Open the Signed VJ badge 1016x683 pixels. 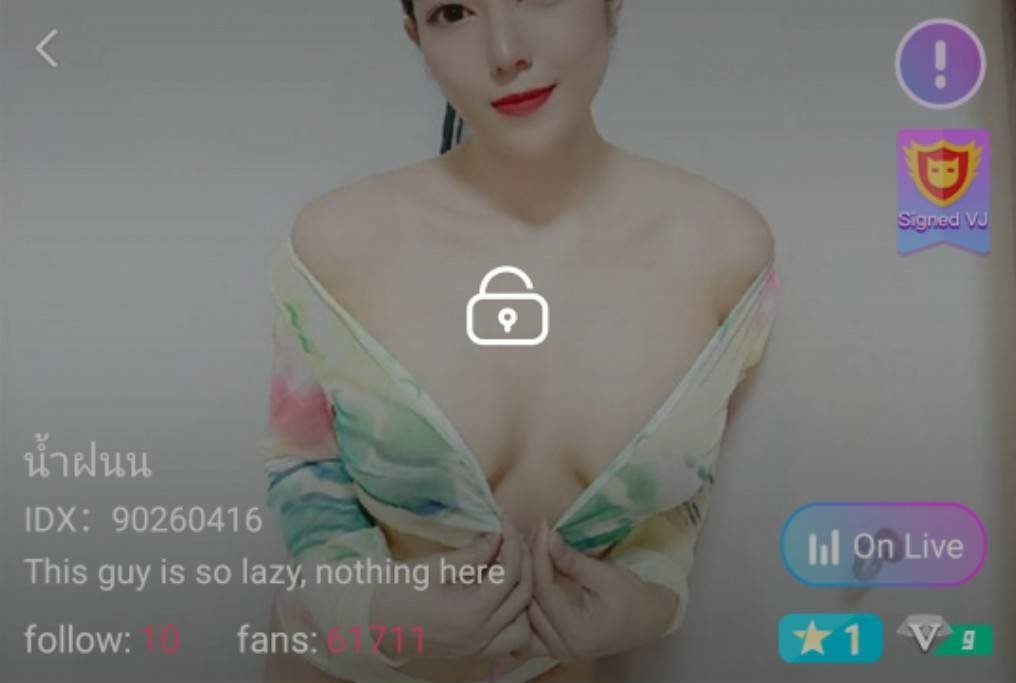coord(942,189)
